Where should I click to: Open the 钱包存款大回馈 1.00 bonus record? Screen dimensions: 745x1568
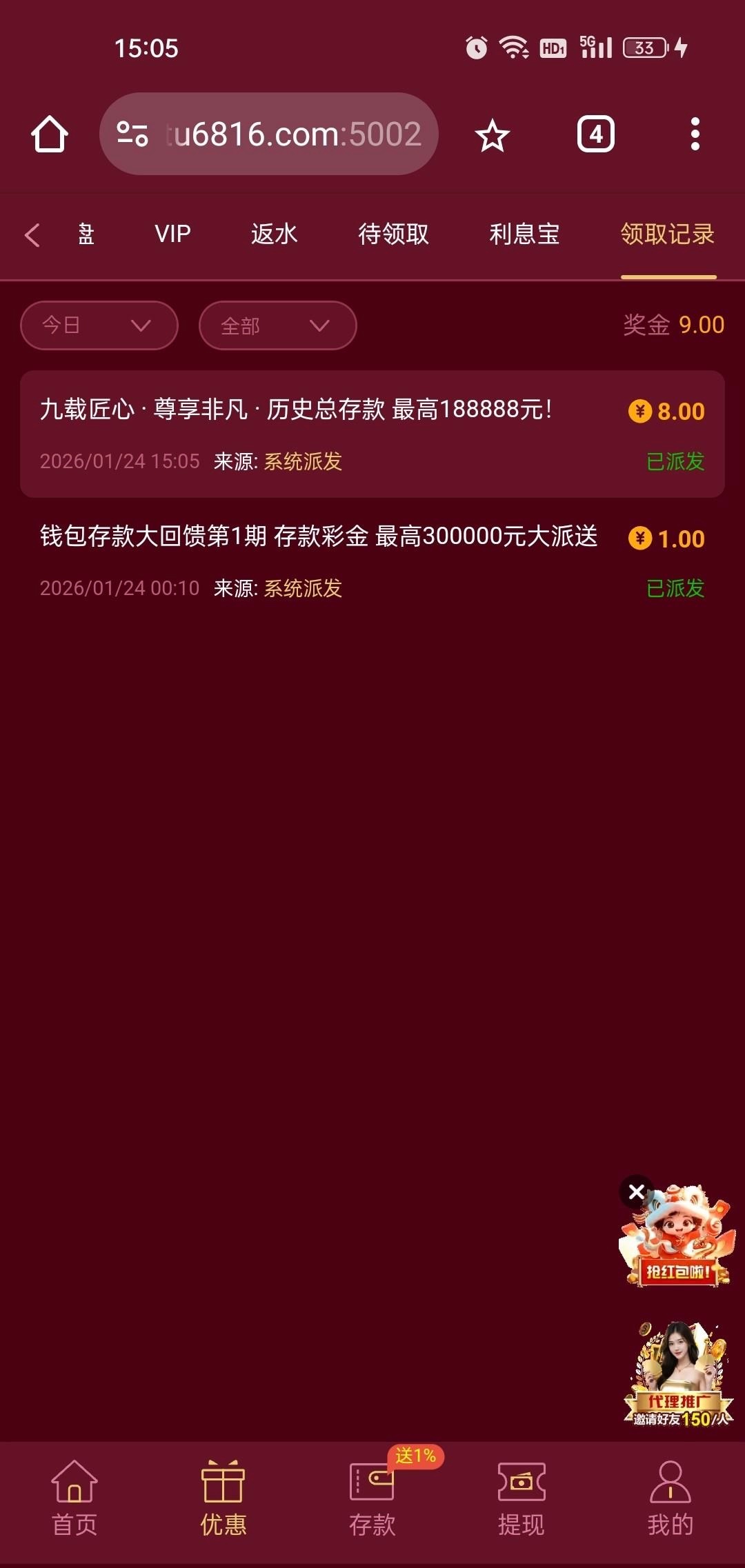pos(372,561)
